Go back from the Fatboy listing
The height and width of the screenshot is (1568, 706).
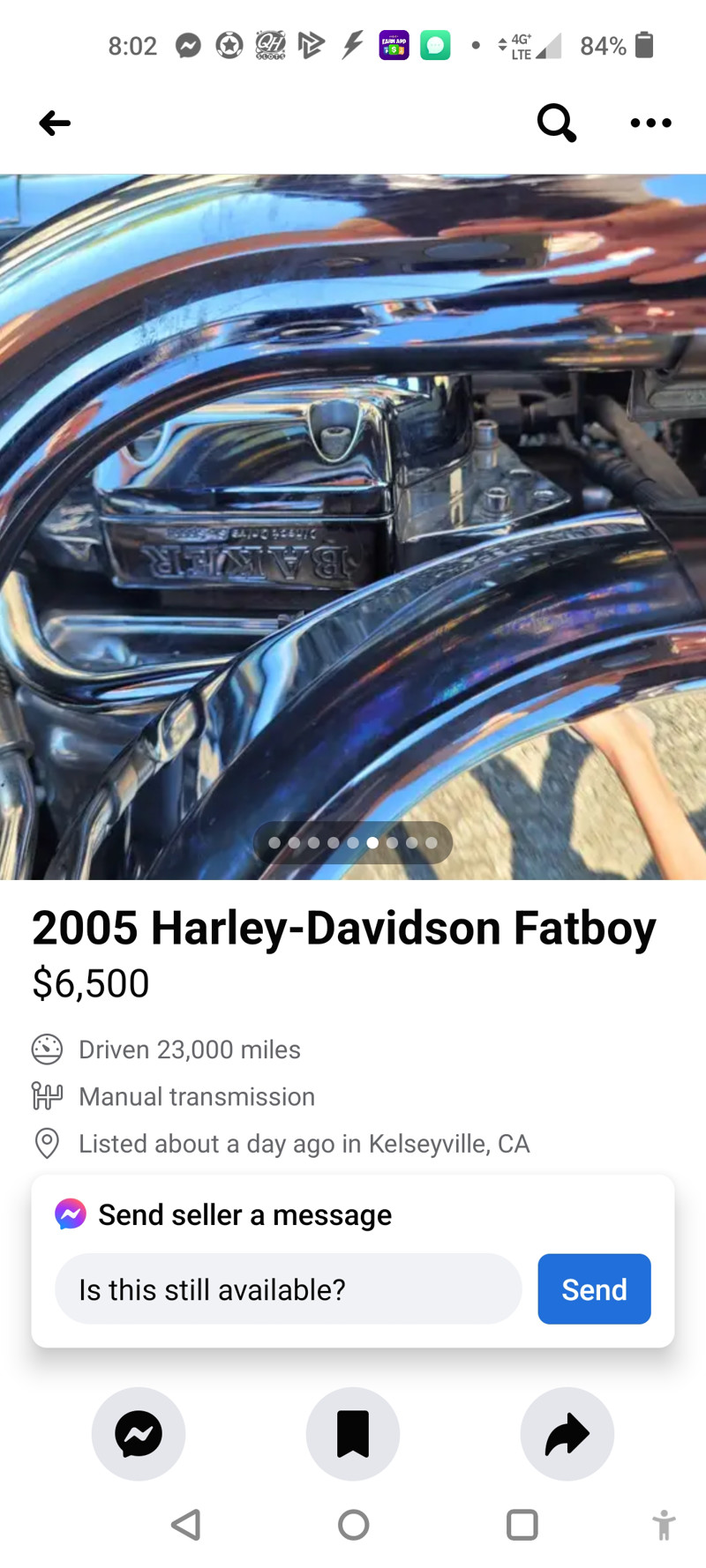pyautogui.click(x=55, y=123)
